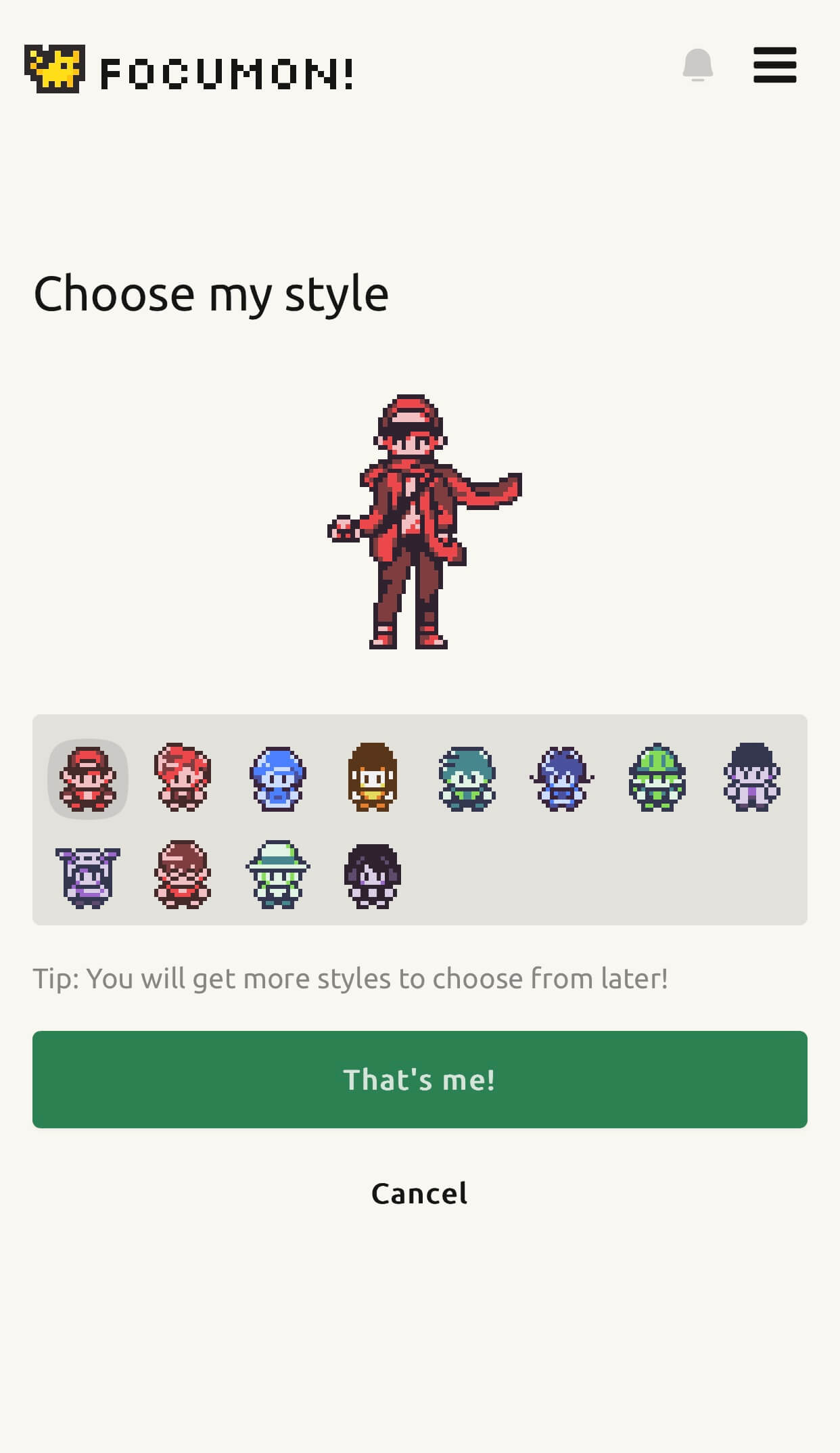Pick the dark blue pigtails character
Image resolution: width=840 pixels, height=1453 pixels.
click(561, 779)
